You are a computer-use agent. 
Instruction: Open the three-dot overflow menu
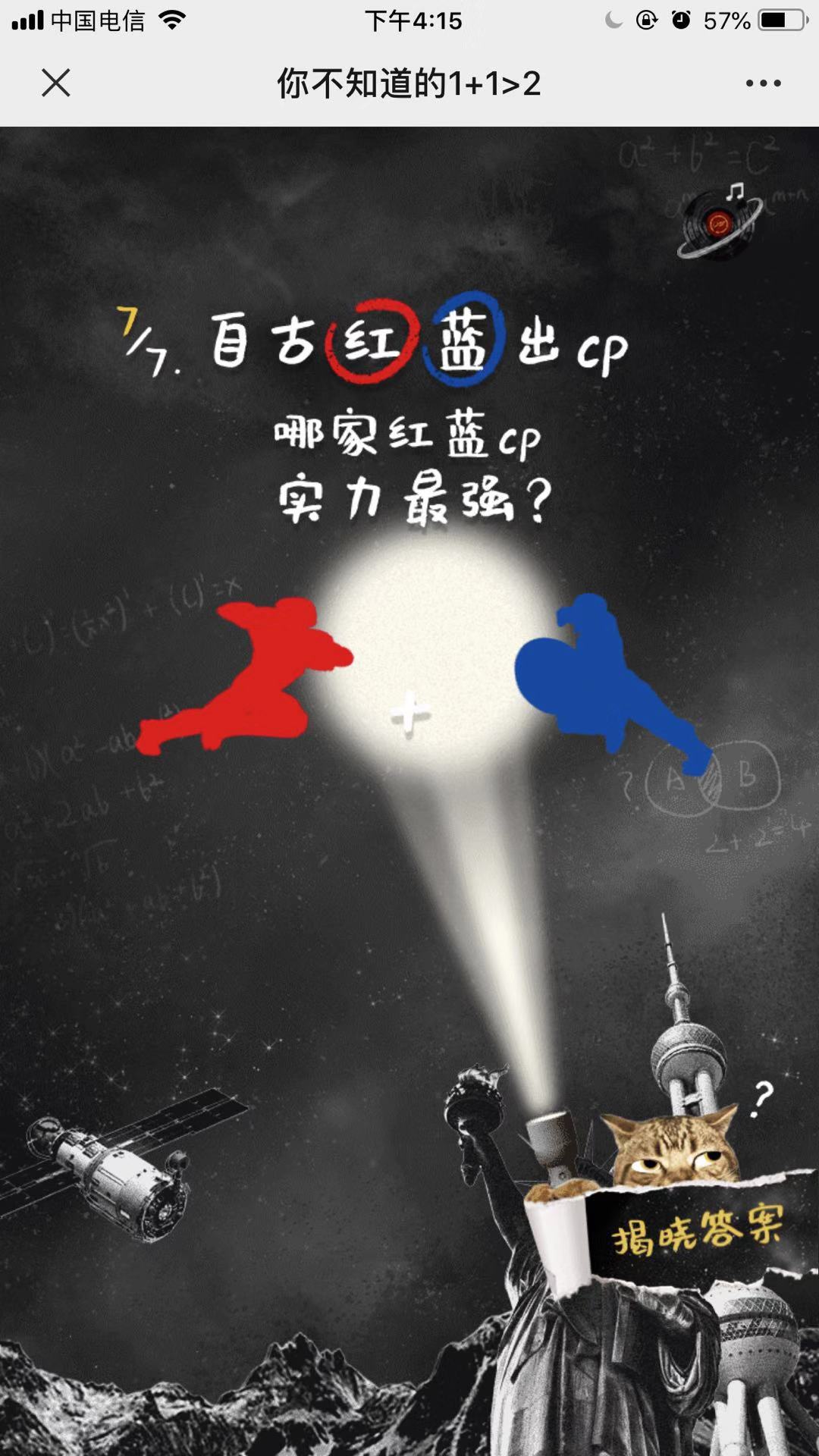tap(763, 83)
